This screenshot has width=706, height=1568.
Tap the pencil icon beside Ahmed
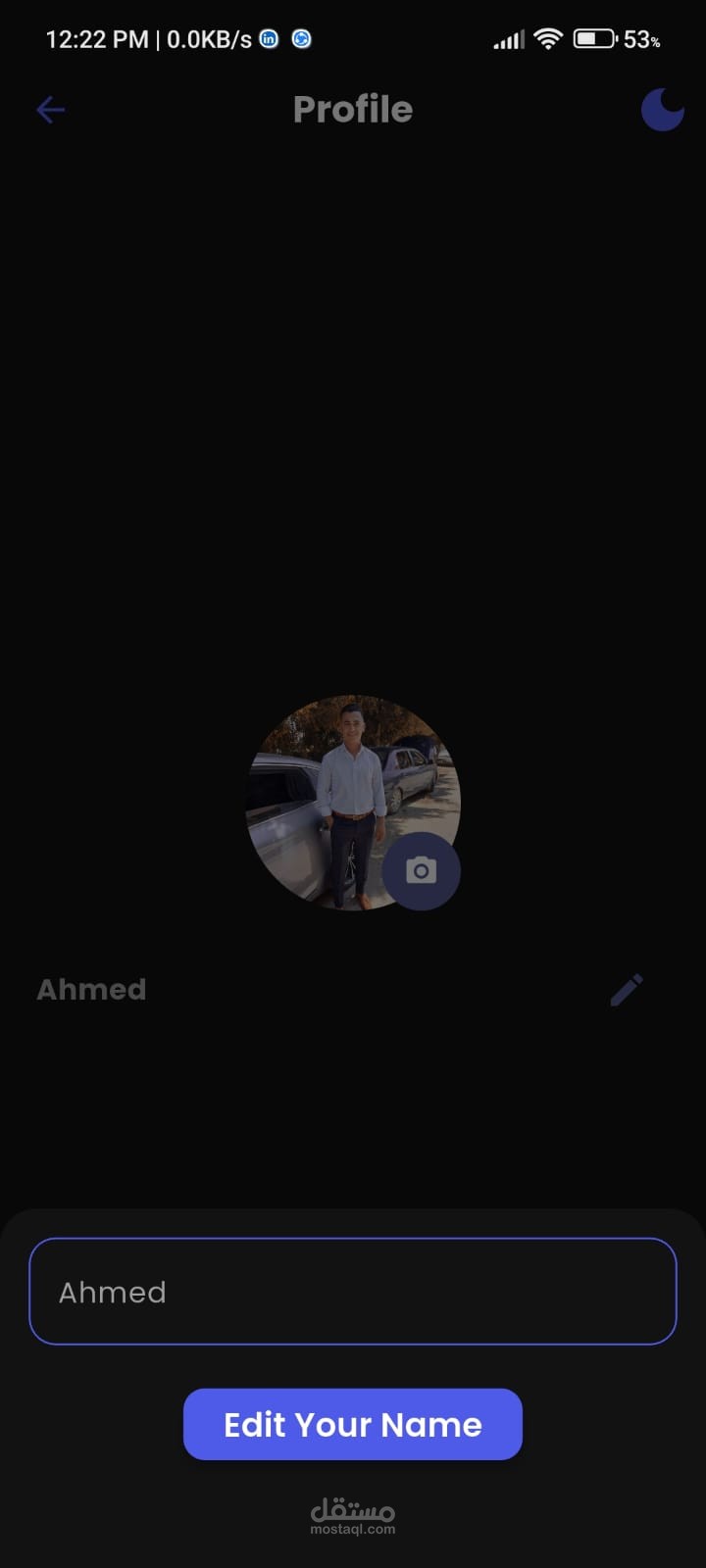coord(627,990)
